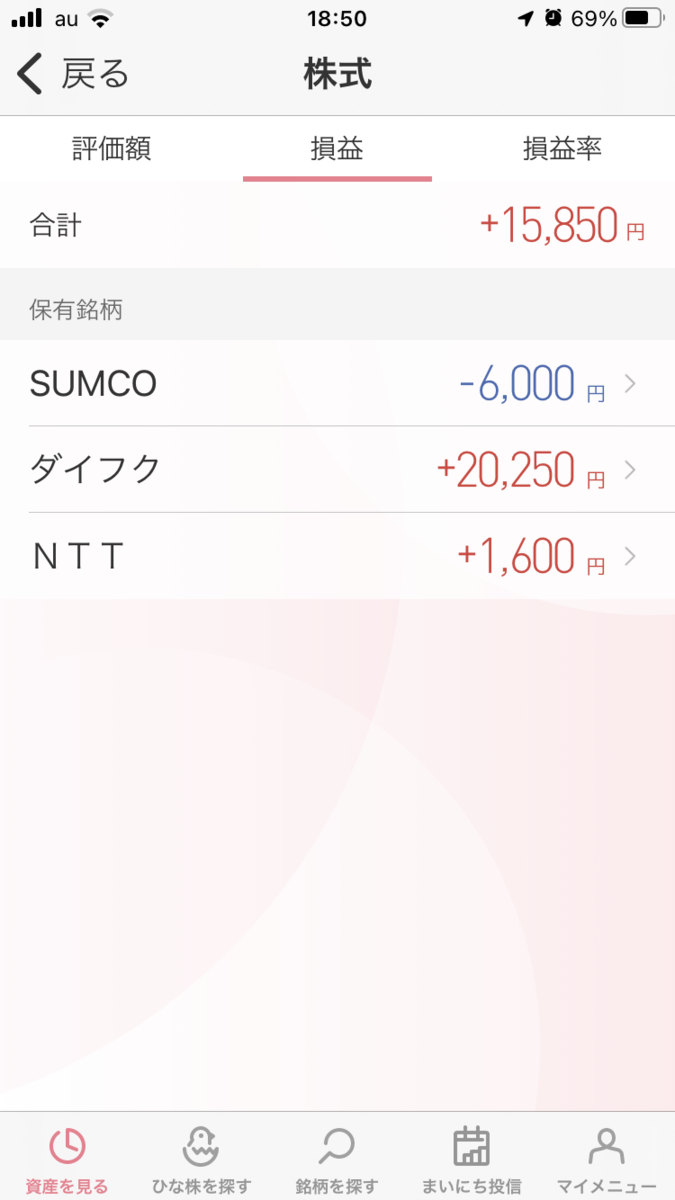The width and height of the screenshot is (675, 1200).
Task: Select the 損益 tab
Action: (337, 149)
